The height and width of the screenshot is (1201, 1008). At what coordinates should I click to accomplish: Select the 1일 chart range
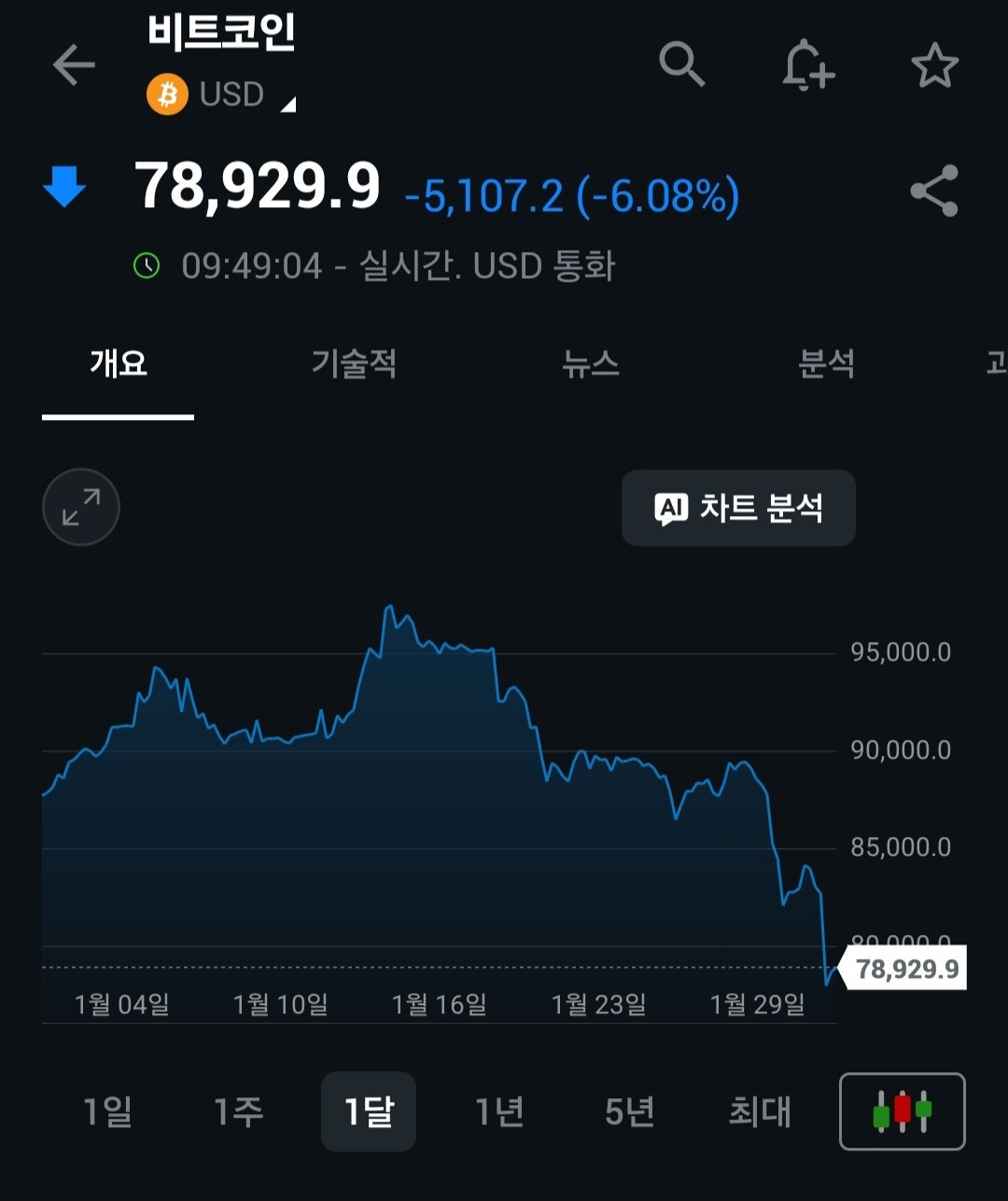point(107,1111)
